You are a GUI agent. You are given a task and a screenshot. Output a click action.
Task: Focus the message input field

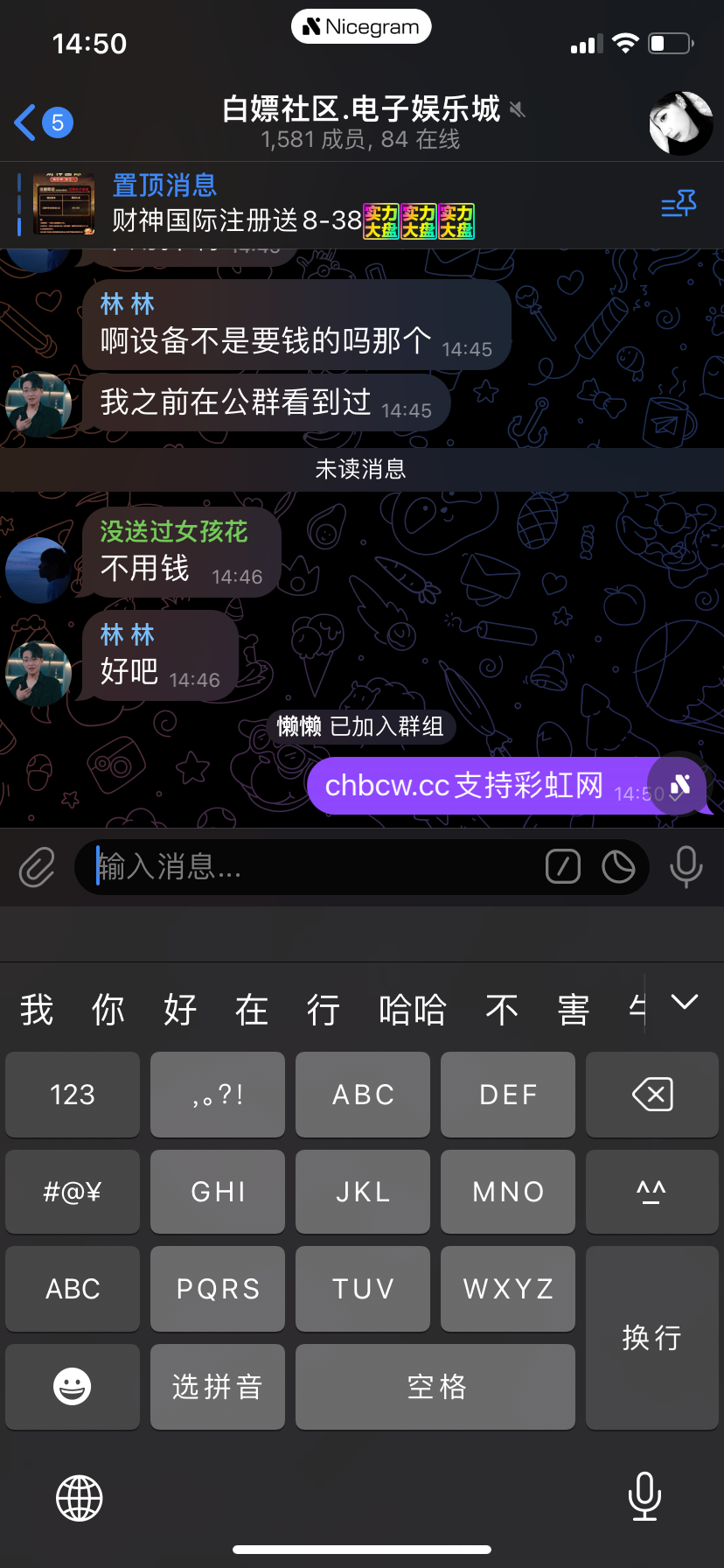tap(315, 867)
